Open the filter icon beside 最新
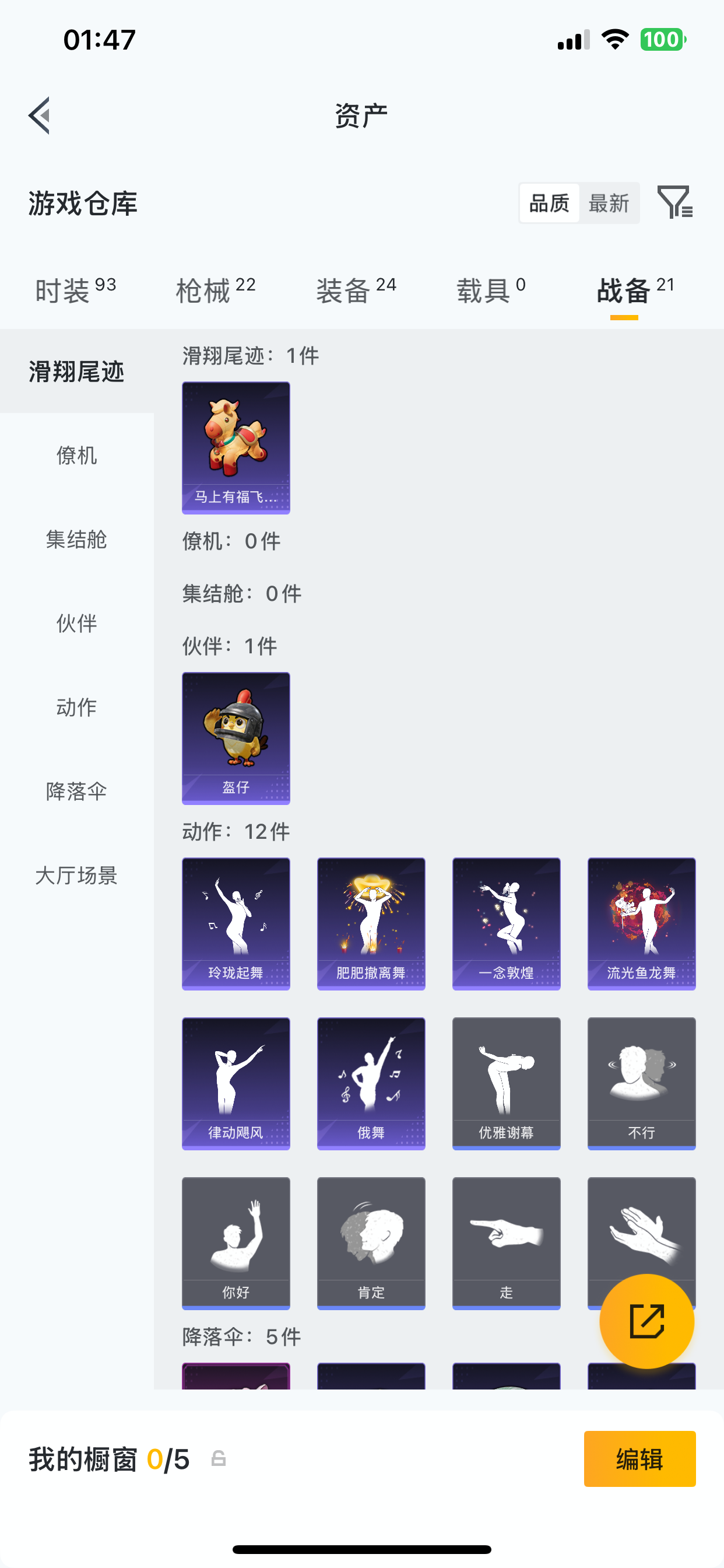 pos(674,202)
